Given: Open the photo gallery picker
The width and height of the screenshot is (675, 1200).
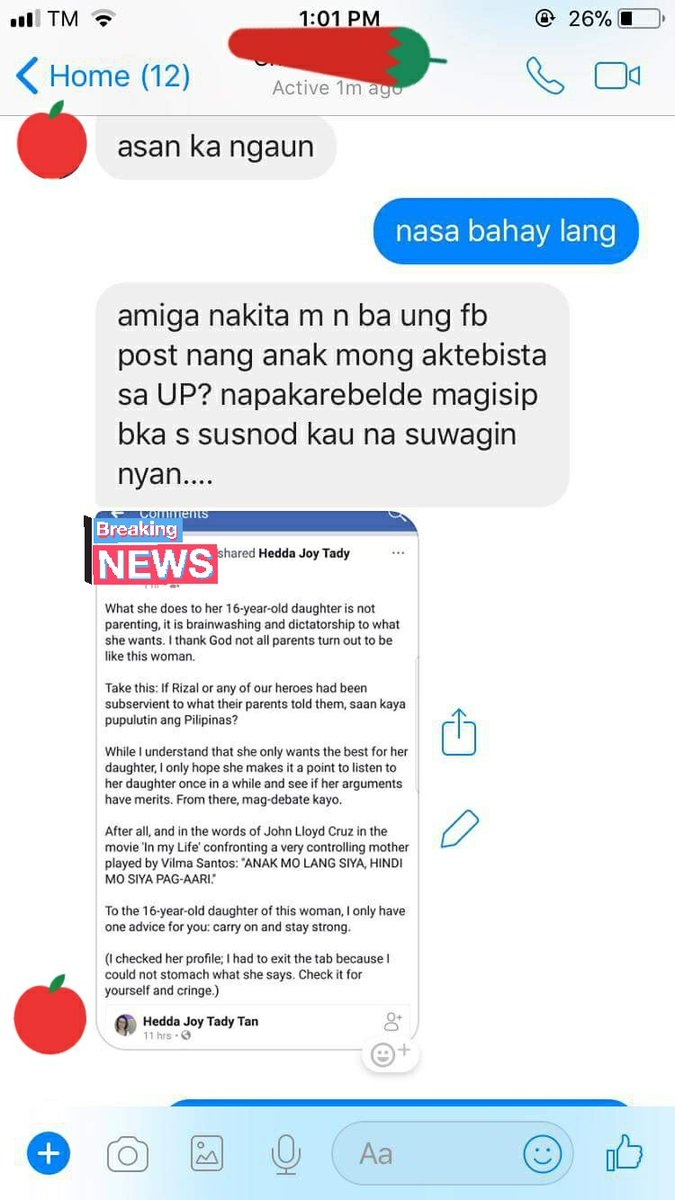Looking at the screenshot, I should pyautogui.click(x=207, y=1155).
